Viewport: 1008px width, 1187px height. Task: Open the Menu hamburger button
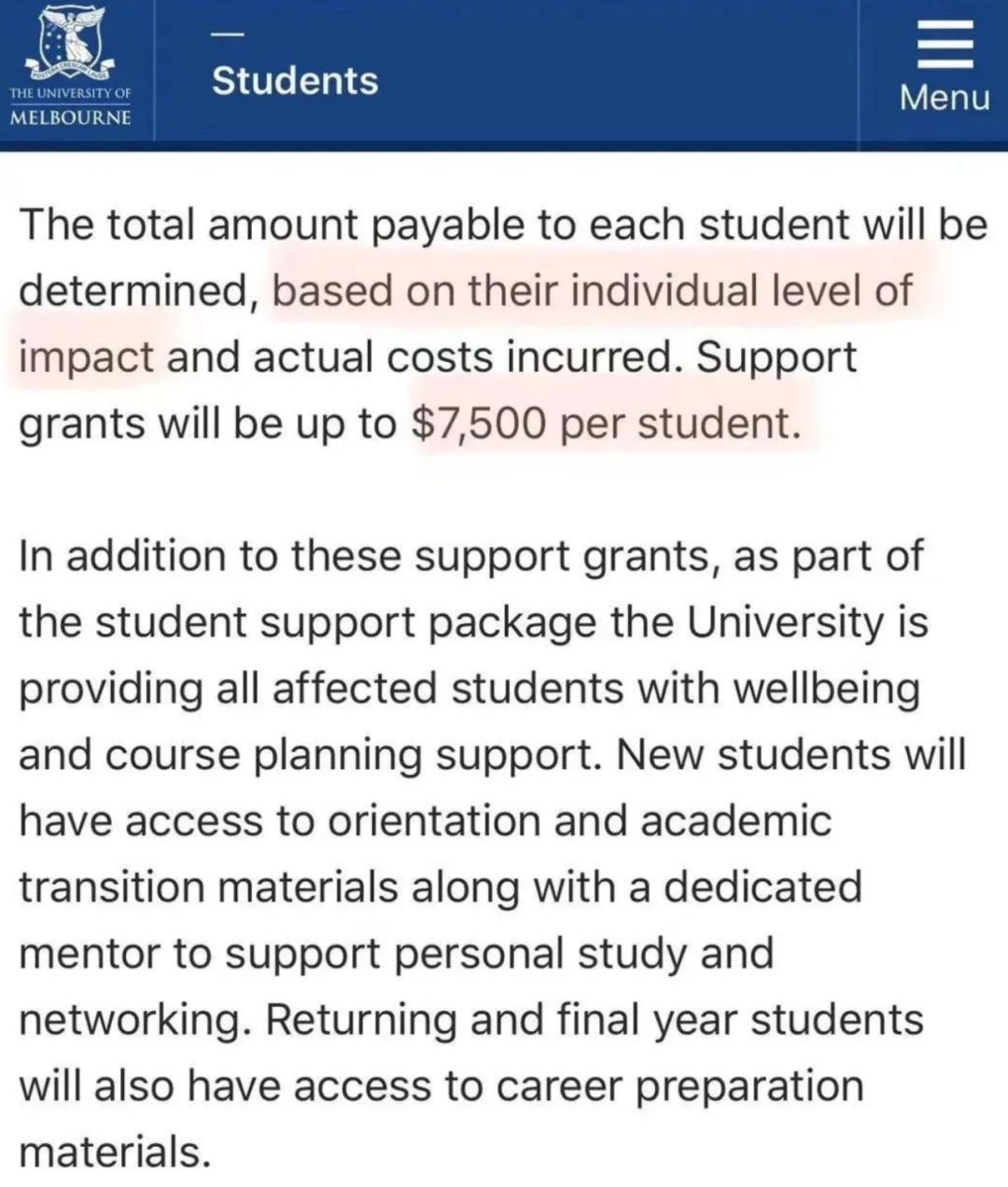click(944, 66)
